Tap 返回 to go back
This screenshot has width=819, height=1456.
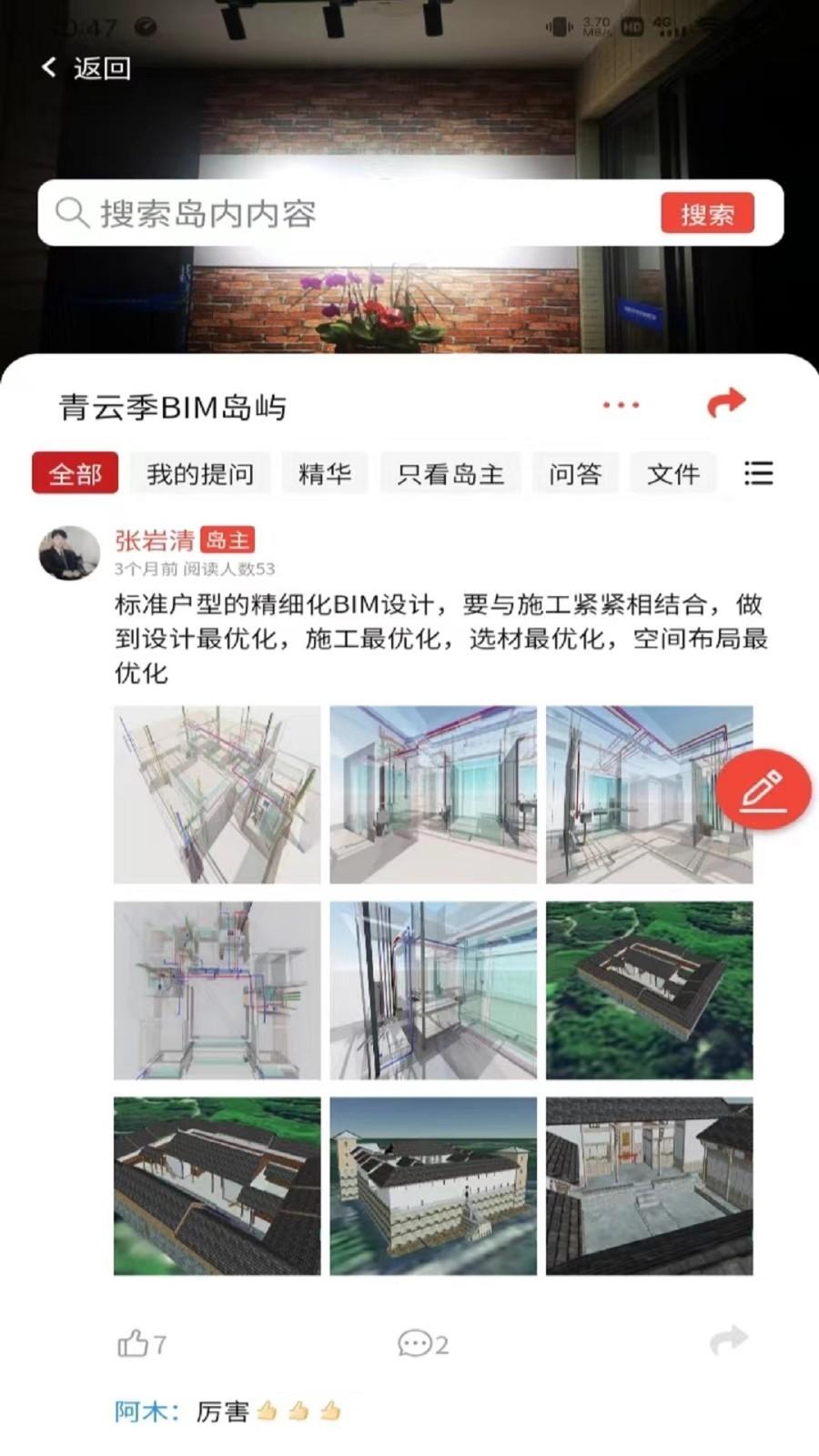point(84,66)
